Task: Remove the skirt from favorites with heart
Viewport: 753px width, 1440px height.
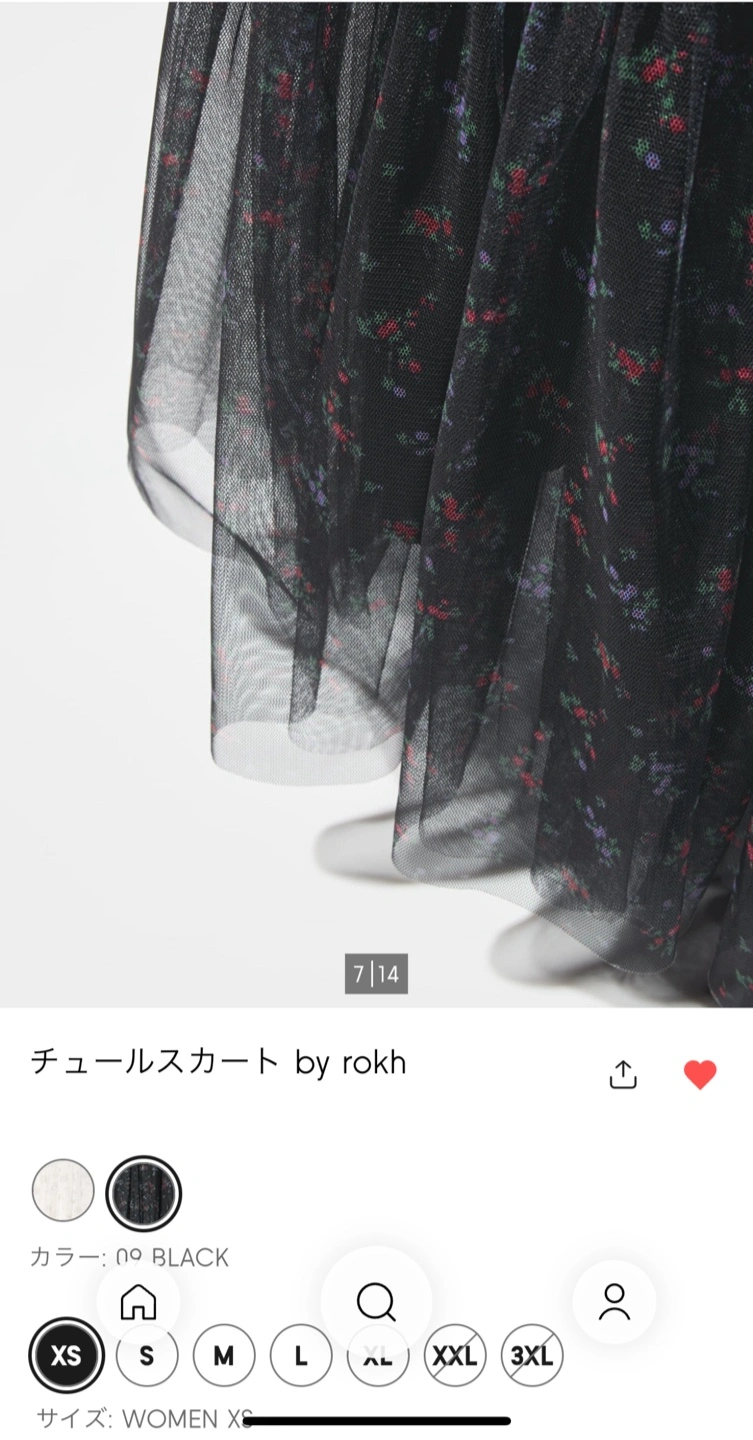Action: point(700,1075)
